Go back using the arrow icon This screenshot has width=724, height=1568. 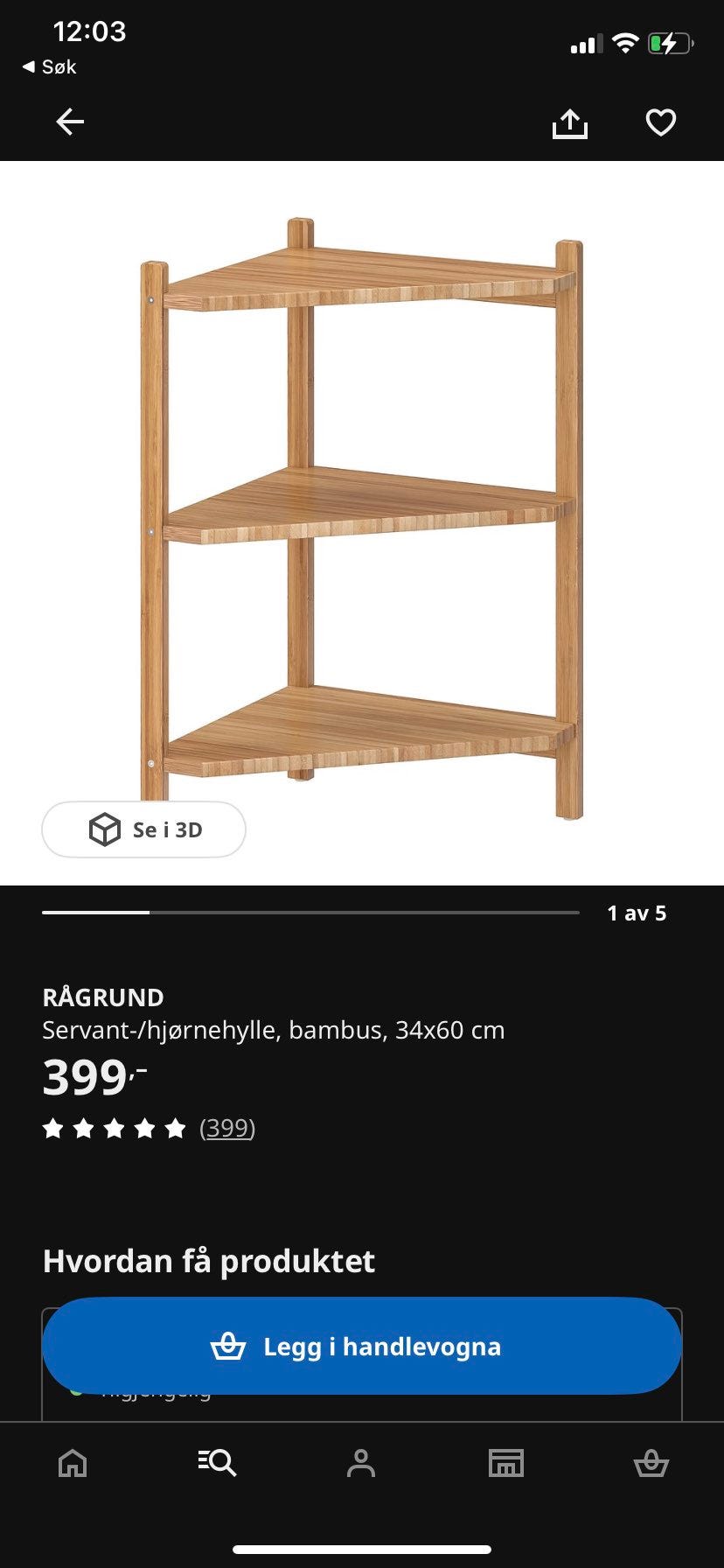70,122
